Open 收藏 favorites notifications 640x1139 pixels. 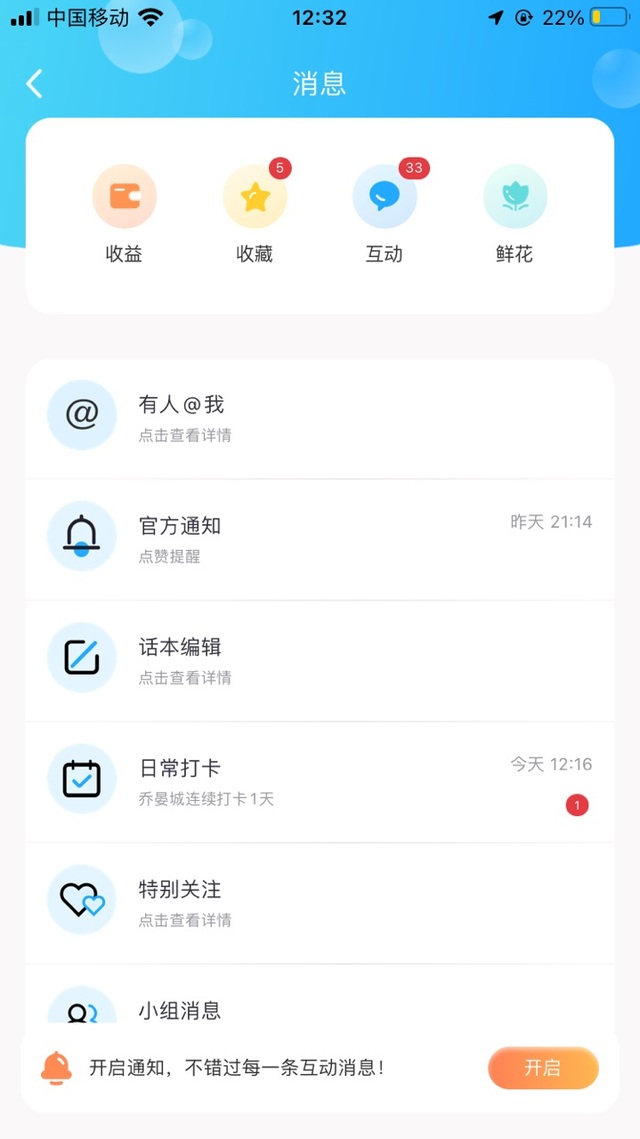coord(254,214)
